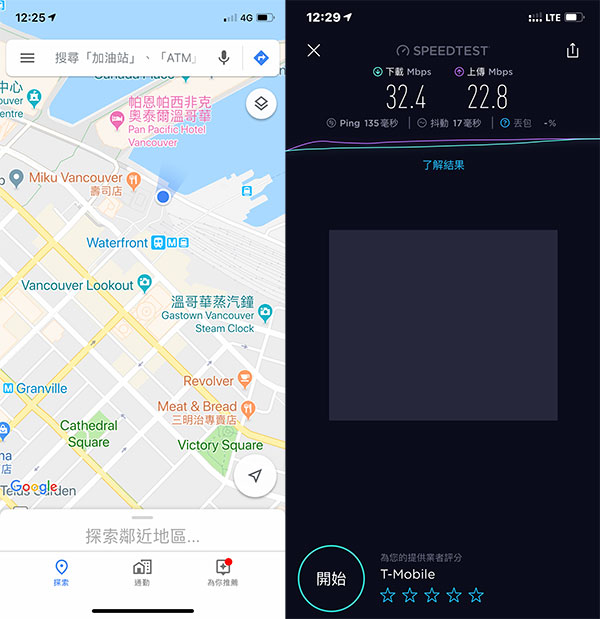Recenter the map on my location
Viewport: 600px width, 619px height.
tap(255, 476)
